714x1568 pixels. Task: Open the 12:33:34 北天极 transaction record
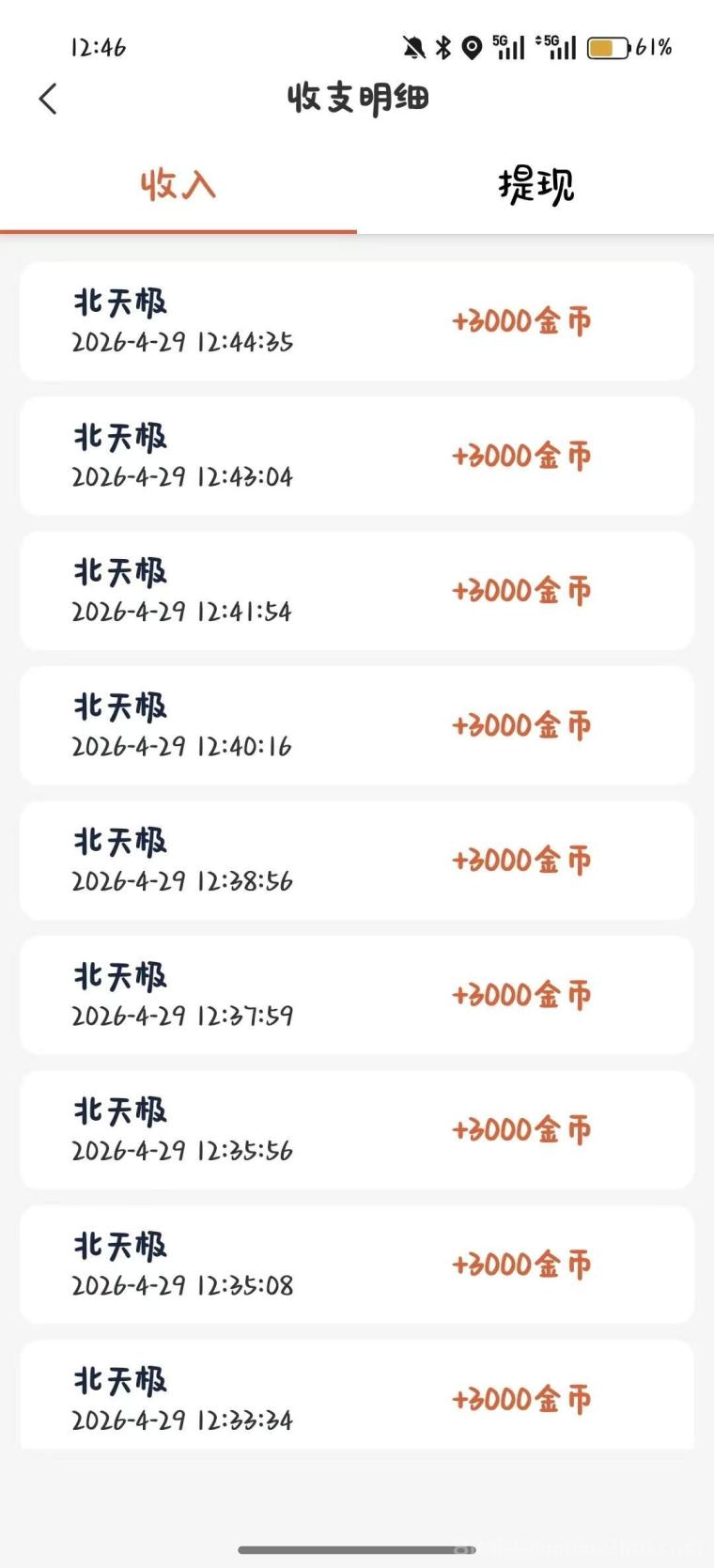click(x=357, y=1398)
